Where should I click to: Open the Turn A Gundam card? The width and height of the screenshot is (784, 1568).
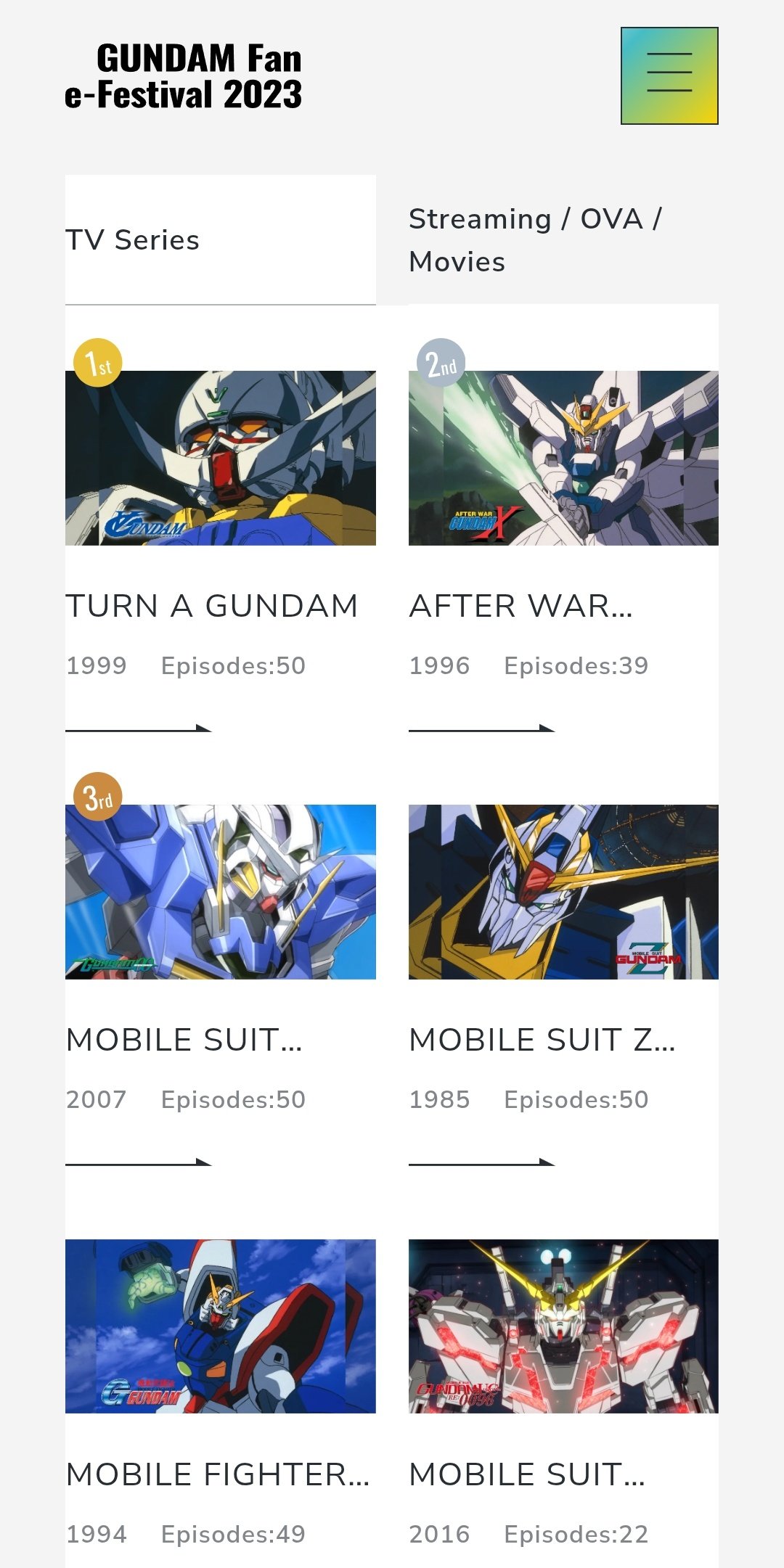[220, 459]
